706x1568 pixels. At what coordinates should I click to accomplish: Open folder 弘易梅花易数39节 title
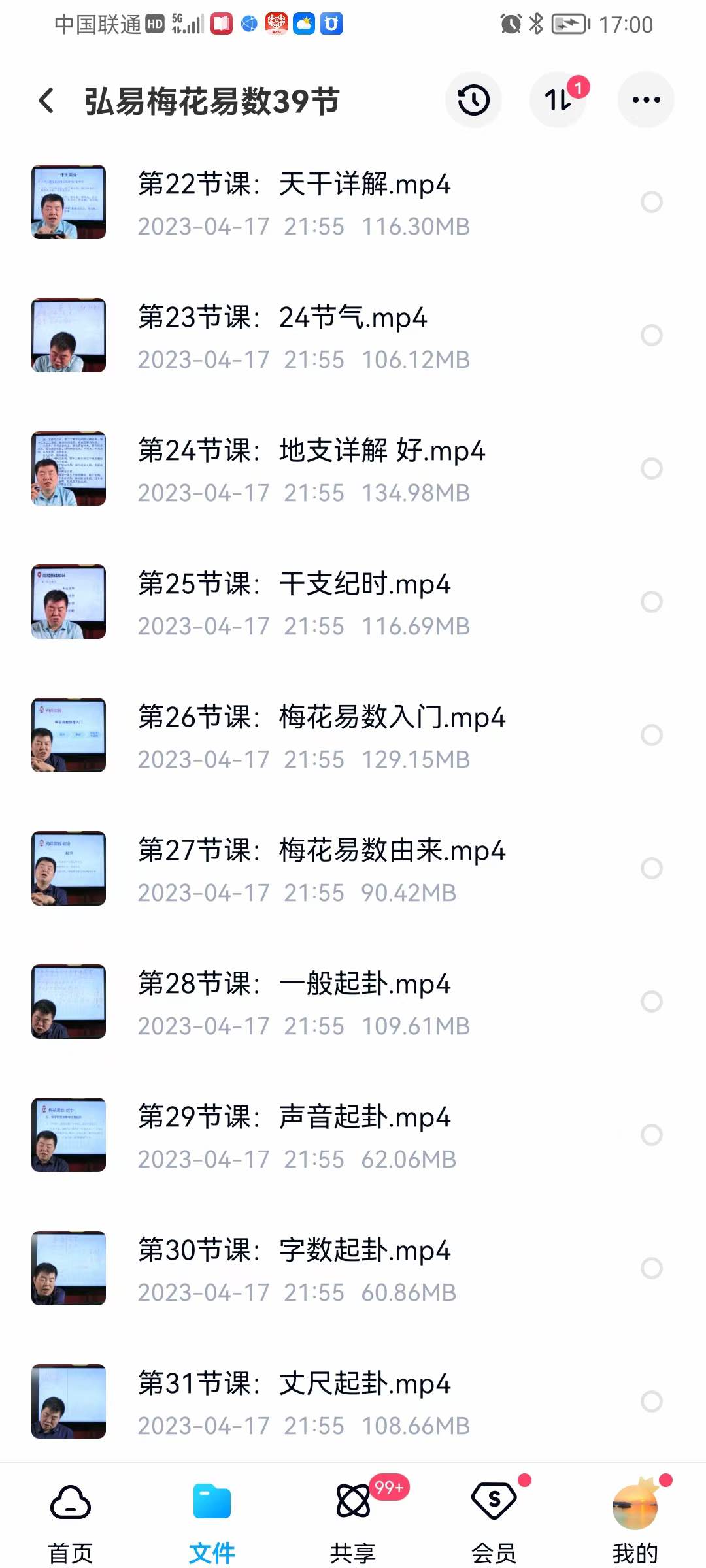(x=211, y=101)
